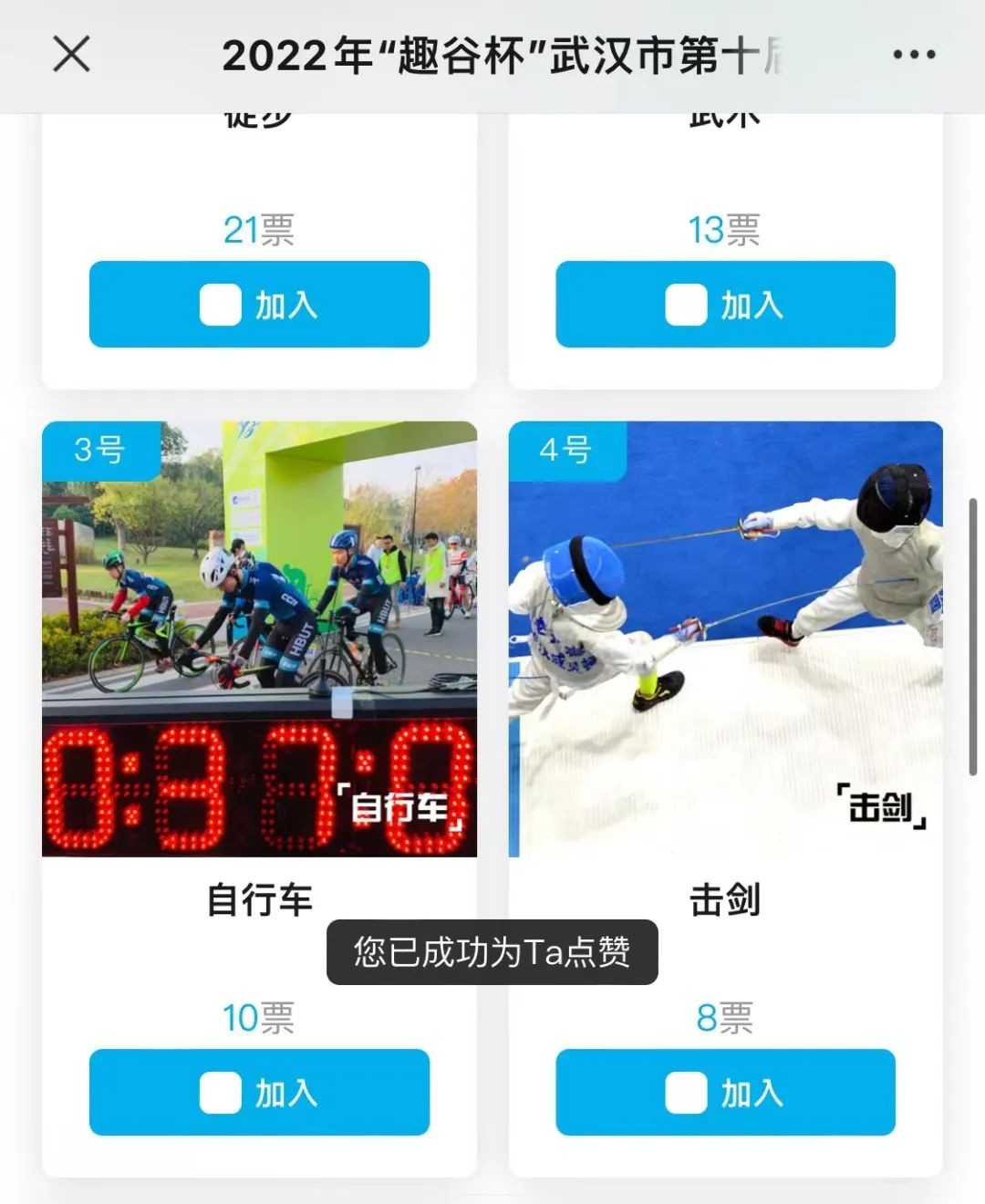The image size is (985, 1204).
Task: Click the "4号" number badge
Action: pos(567,449)
